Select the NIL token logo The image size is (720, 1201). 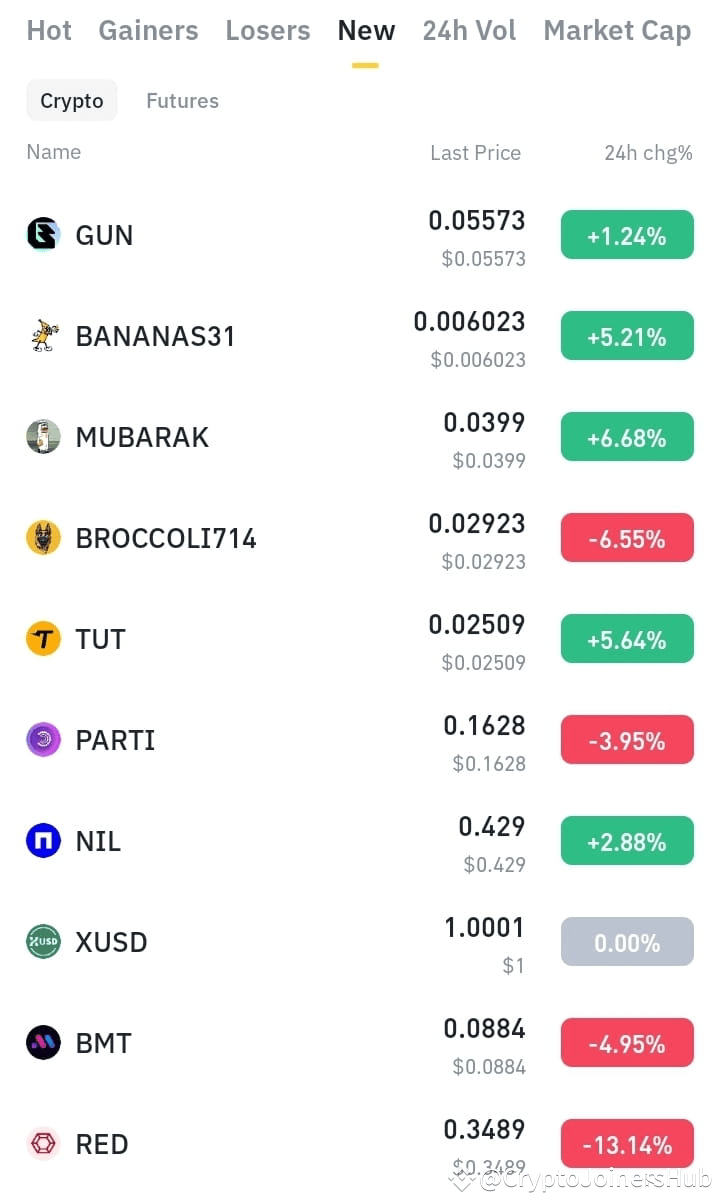click(x=43, y=840)
